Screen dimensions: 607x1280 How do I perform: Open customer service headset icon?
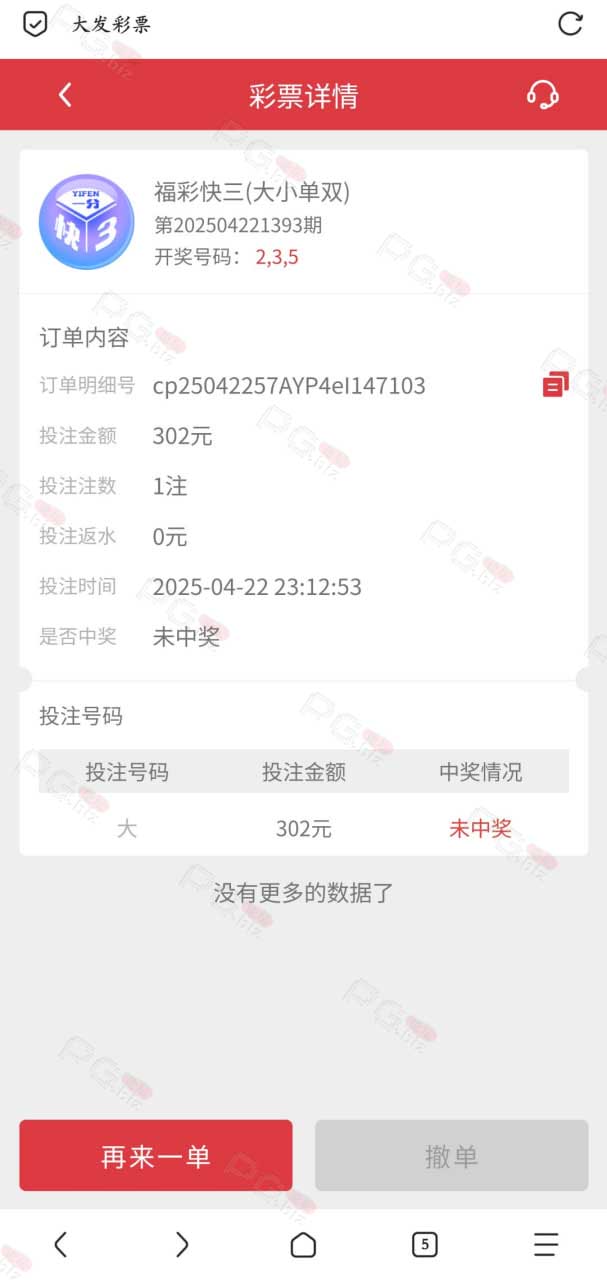[x=542, y=95]
